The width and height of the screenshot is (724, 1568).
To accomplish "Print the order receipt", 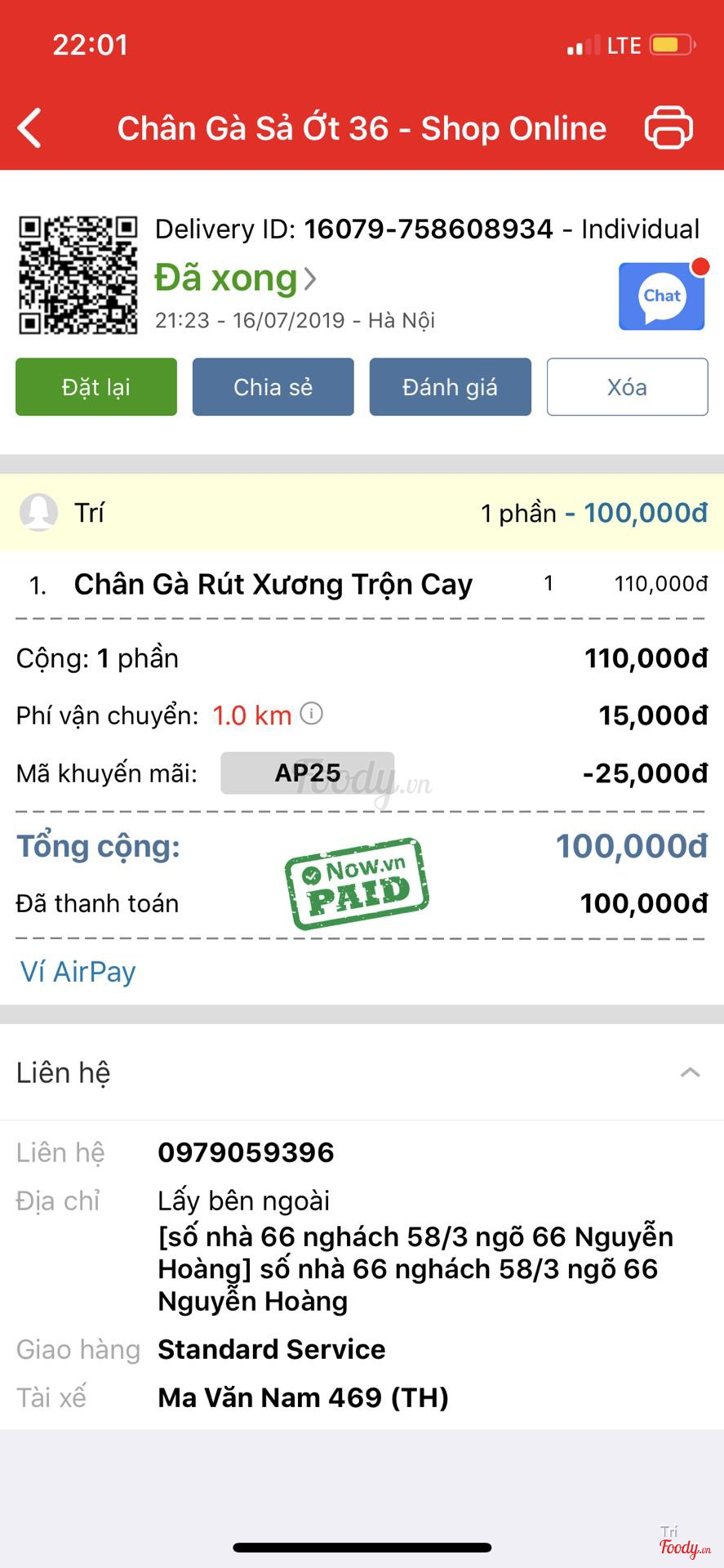I will (x=668, y=128).
